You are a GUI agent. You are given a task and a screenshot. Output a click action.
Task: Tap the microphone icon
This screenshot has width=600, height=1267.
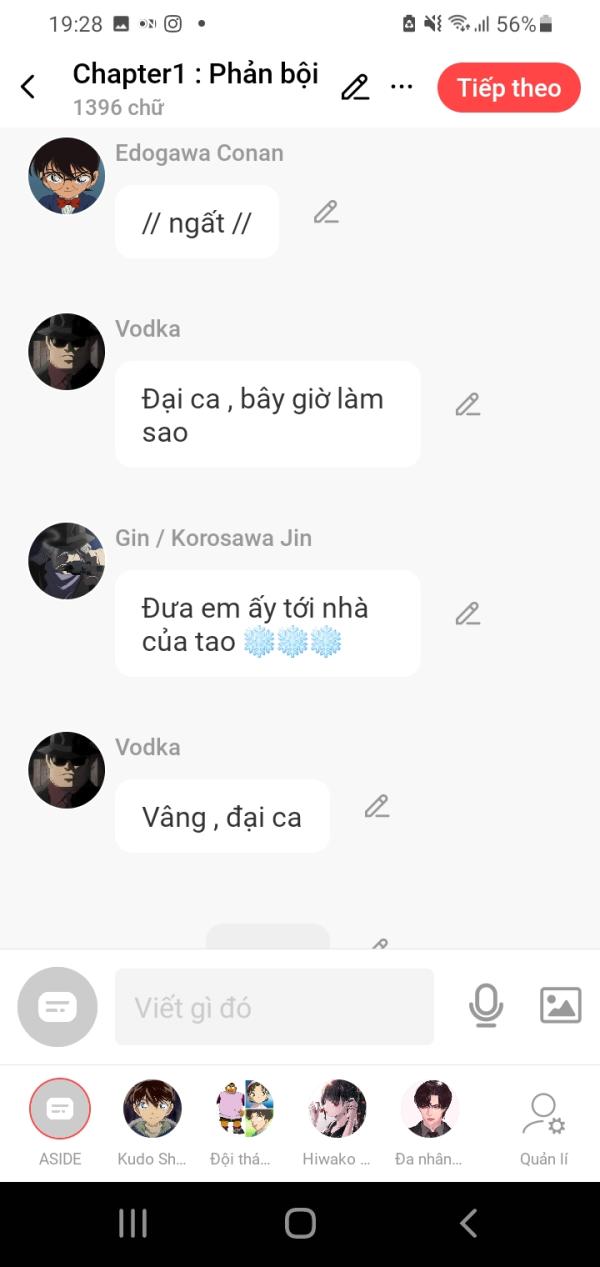(486, 1006)
